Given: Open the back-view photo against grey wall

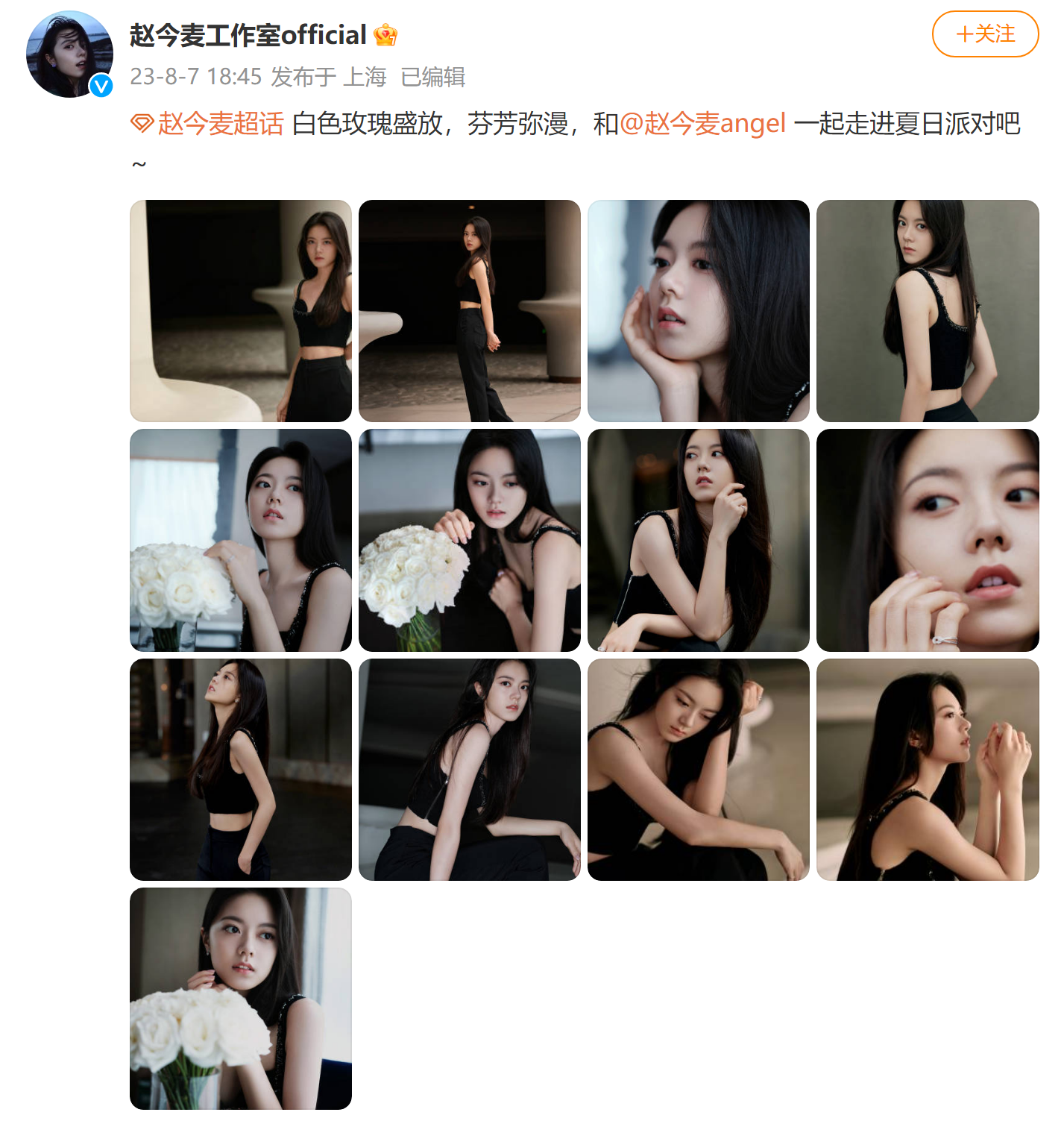Looking at the screenshot, I should click(x=928, y=311).
